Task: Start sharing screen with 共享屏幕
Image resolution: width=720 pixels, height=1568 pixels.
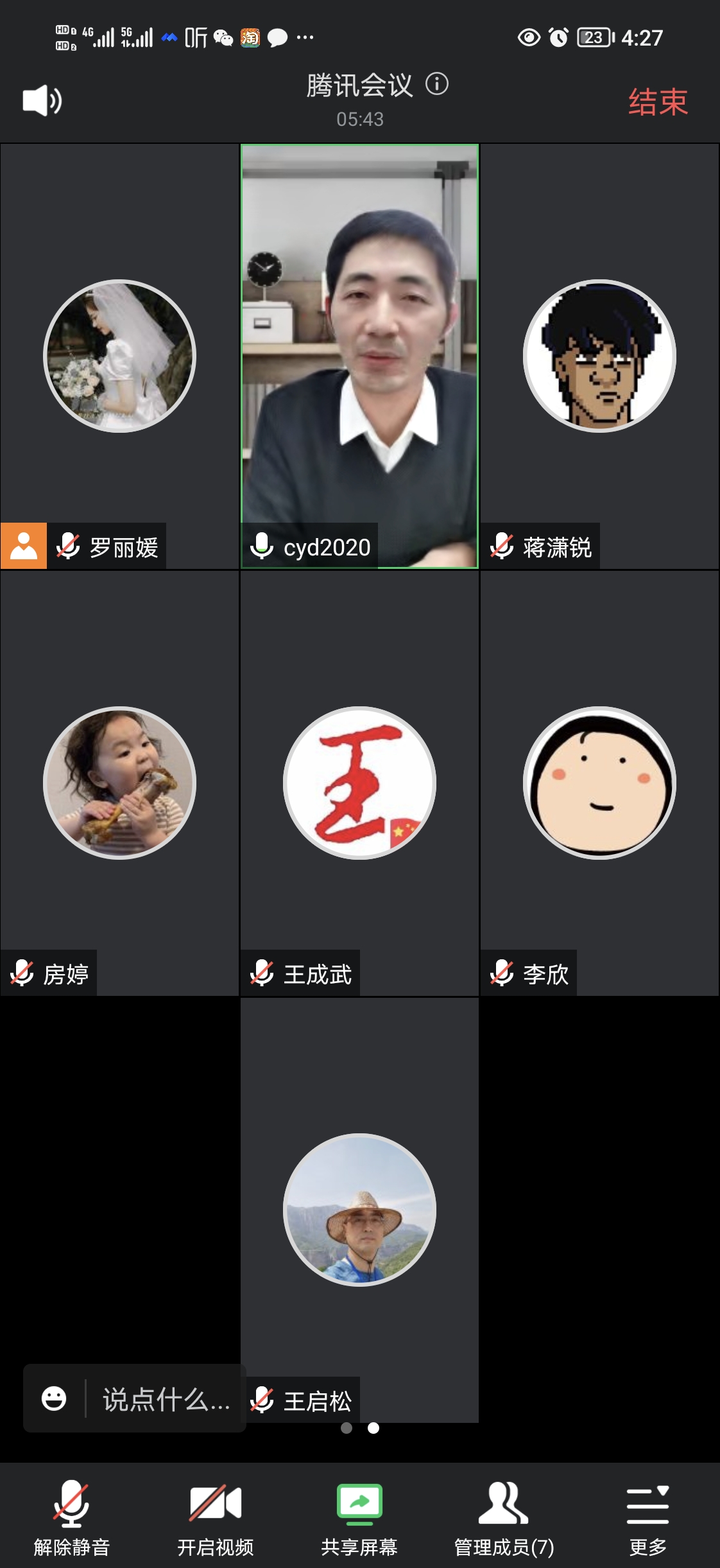Action: [359, 1518]
